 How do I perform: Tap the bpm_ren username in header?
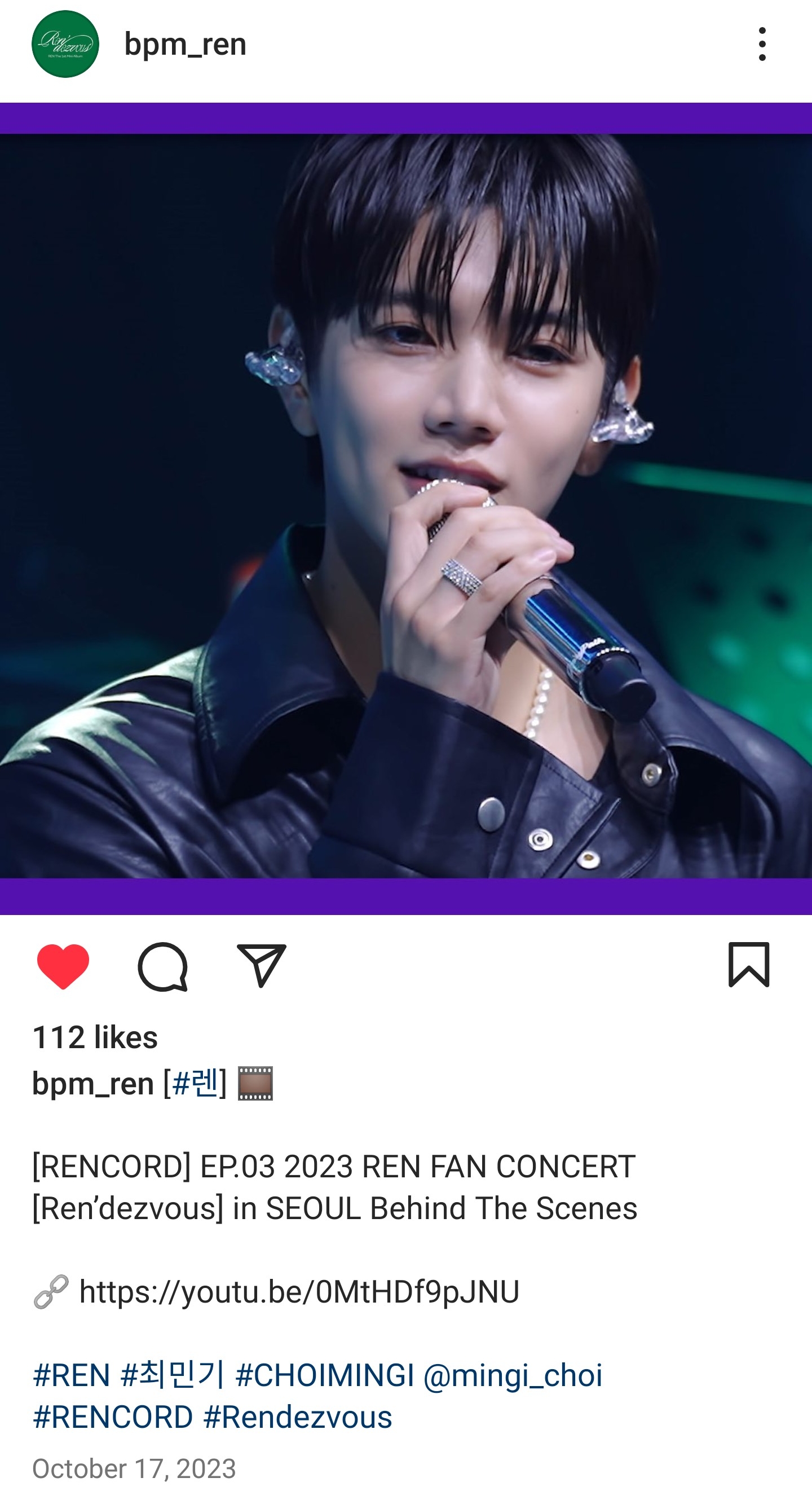point(185,45)
